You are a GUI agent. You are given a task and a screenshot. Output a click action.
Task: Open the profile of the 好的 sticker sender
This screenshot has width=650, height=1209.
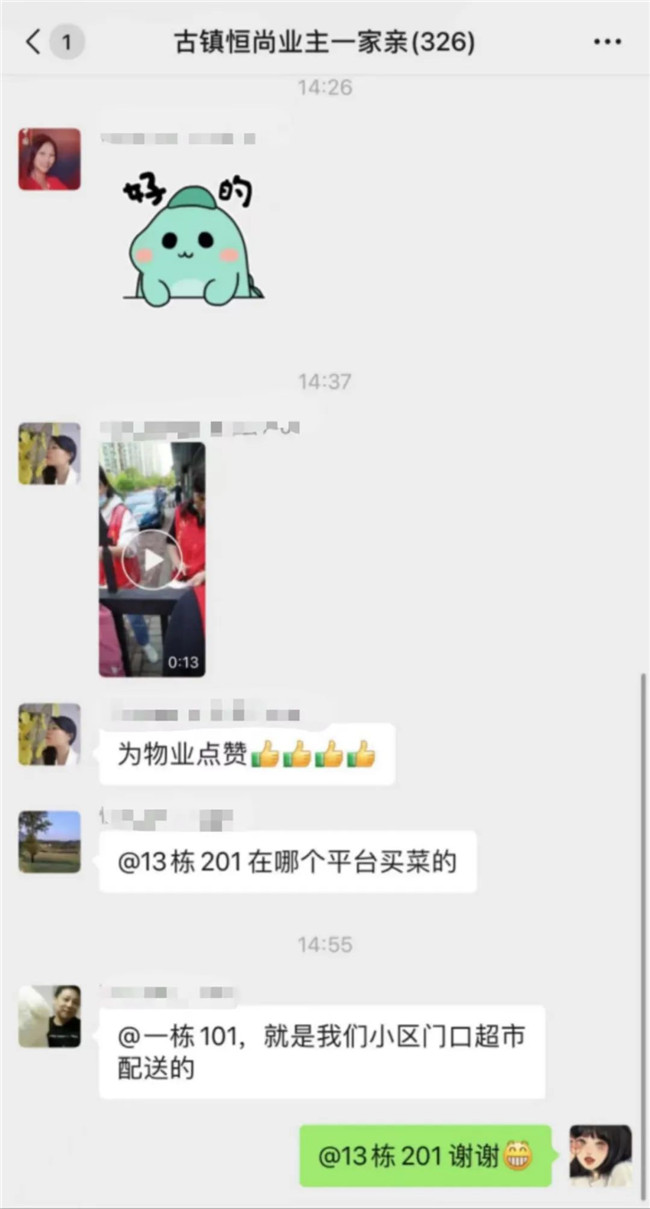pos(49,159)
